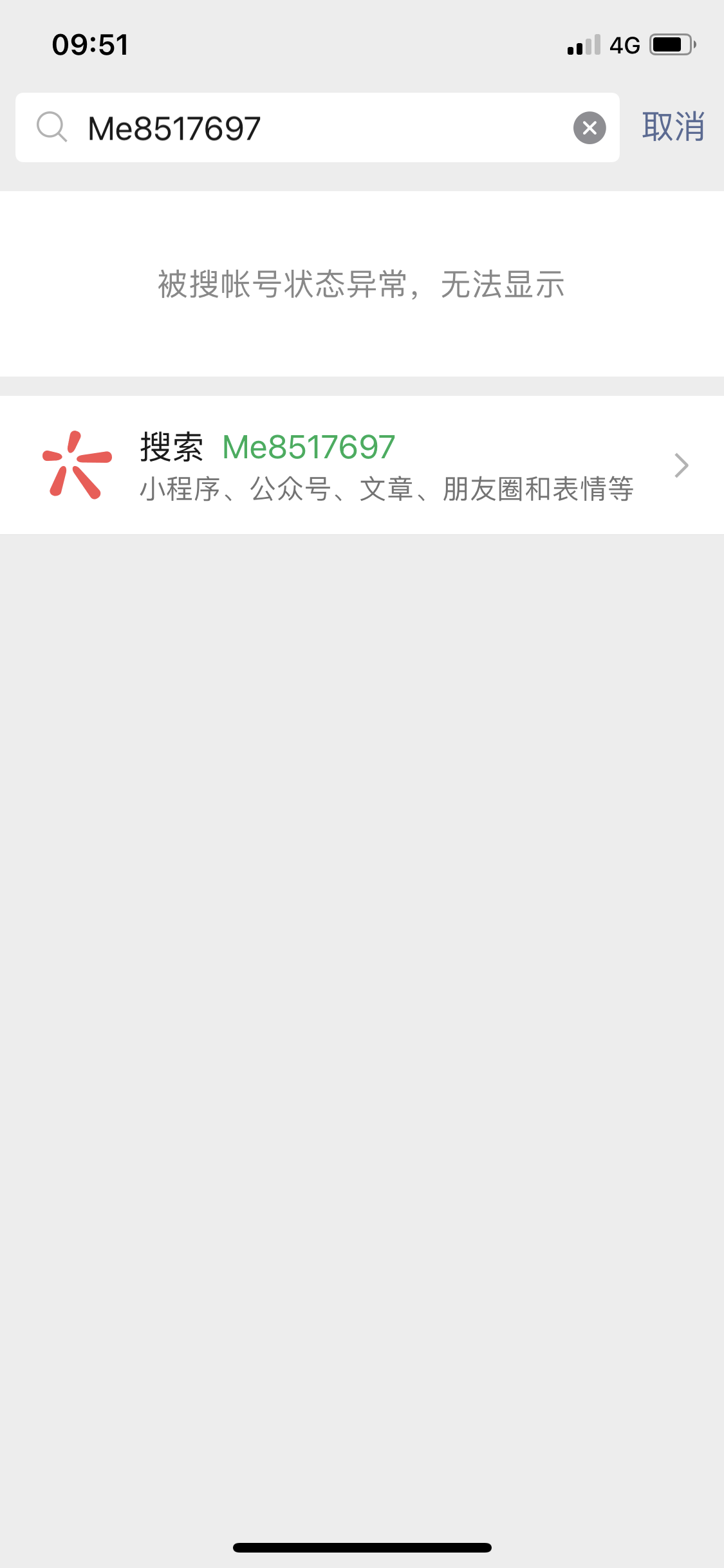Open 搜索 Me8517697 search results row
Viewport: 724px width, 1568px height.
coord(362,465)
